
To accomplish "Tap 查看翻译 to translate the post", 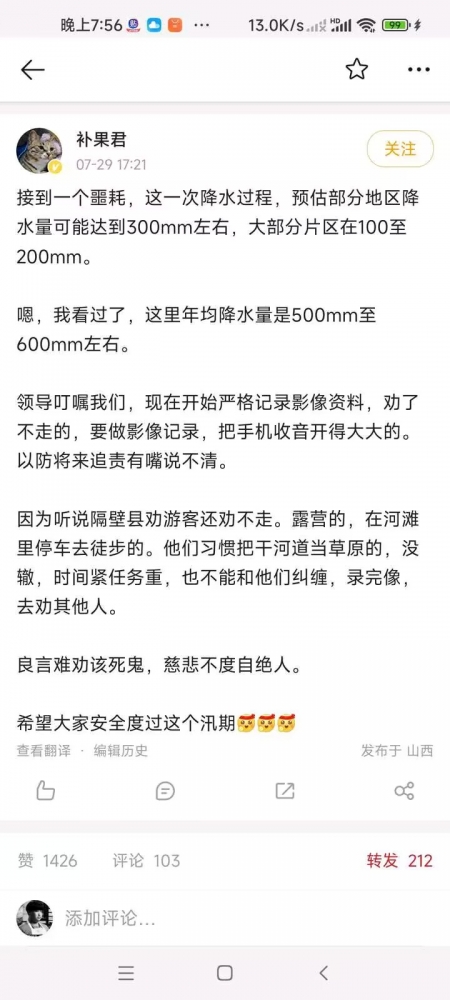I will pyautogui.click(x=43, y=751).
